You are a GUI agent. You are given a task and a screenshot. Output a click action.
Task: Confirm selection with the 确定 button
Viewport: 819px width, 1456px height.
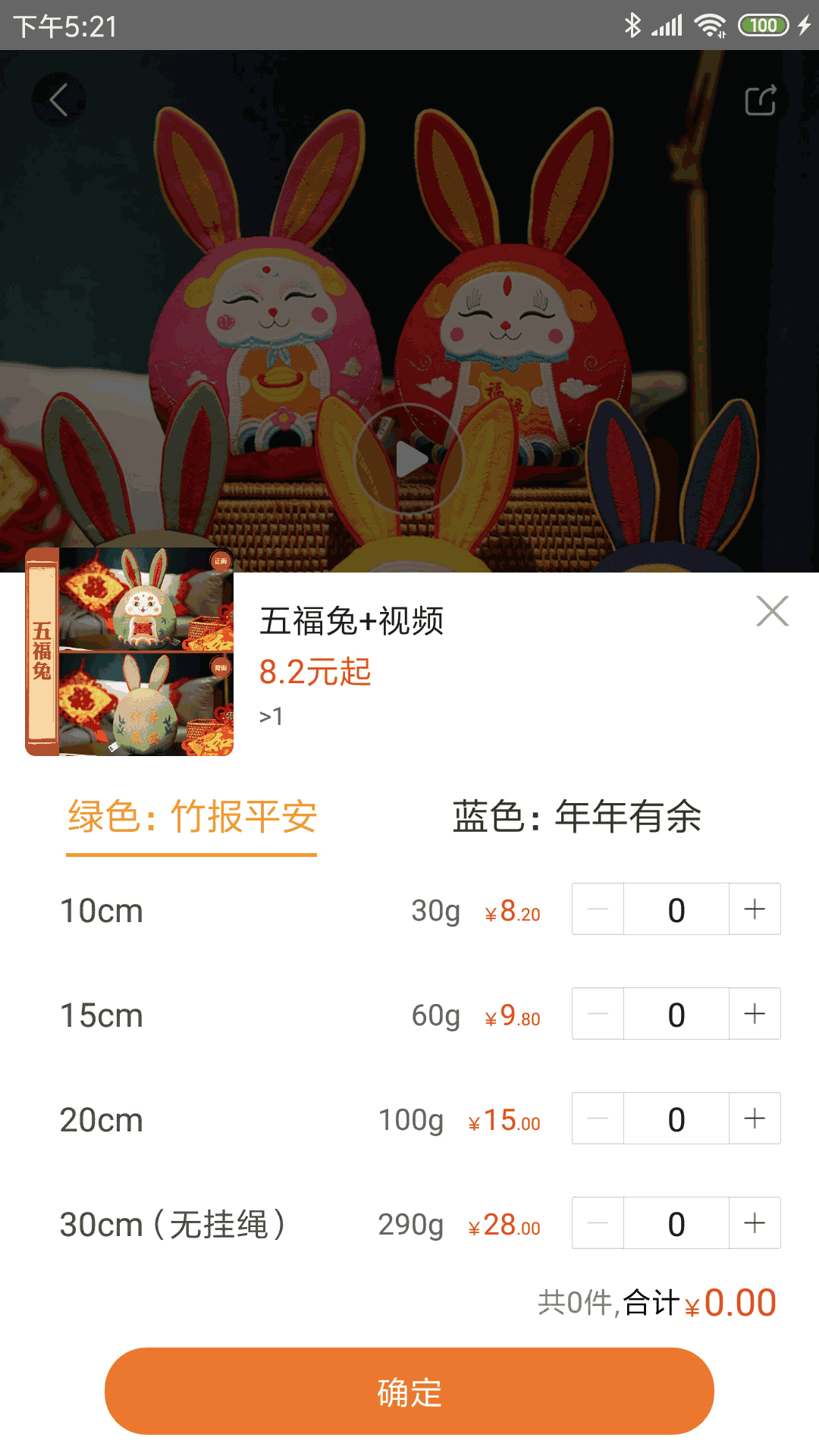409,1392
